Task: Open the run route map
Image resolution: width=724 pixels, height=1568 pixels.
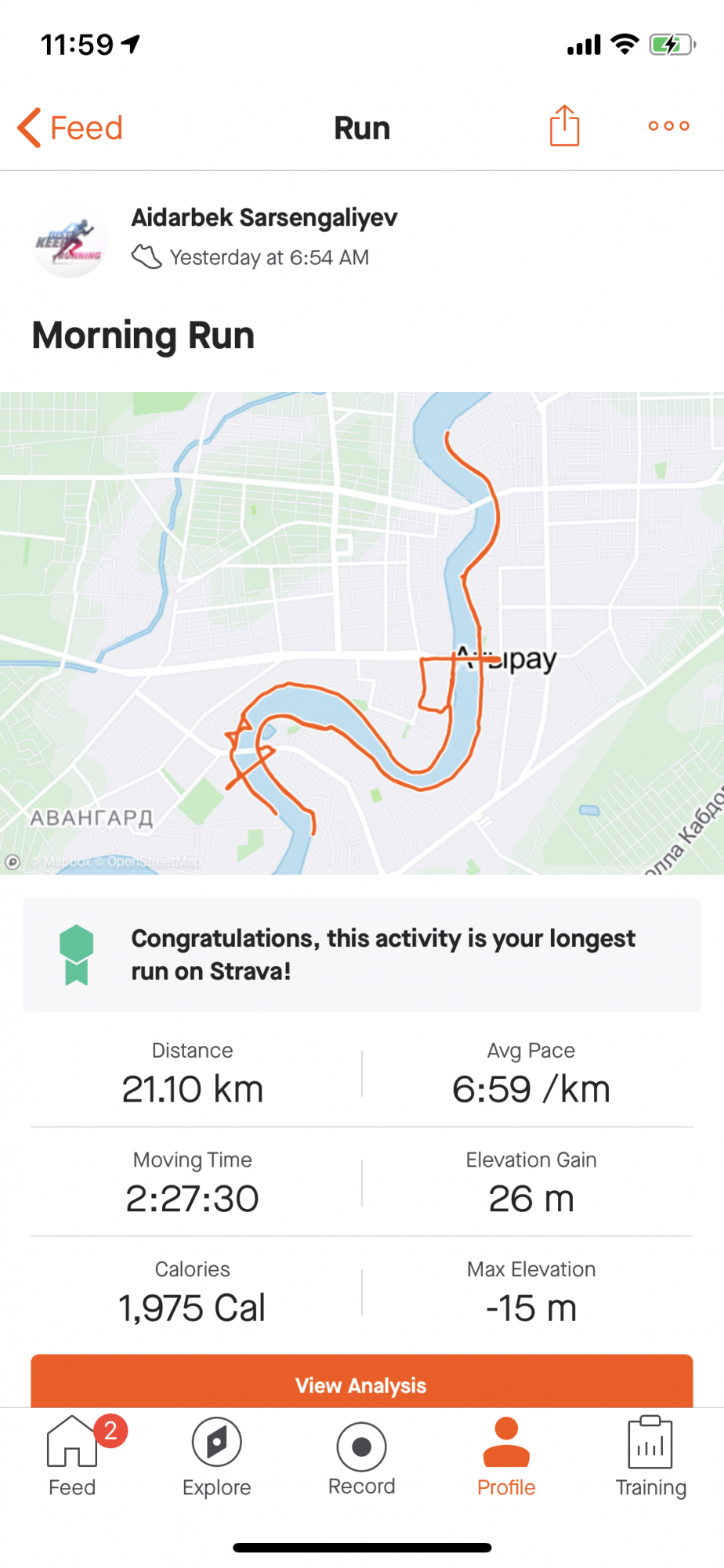Action: [x=362, y=632]
